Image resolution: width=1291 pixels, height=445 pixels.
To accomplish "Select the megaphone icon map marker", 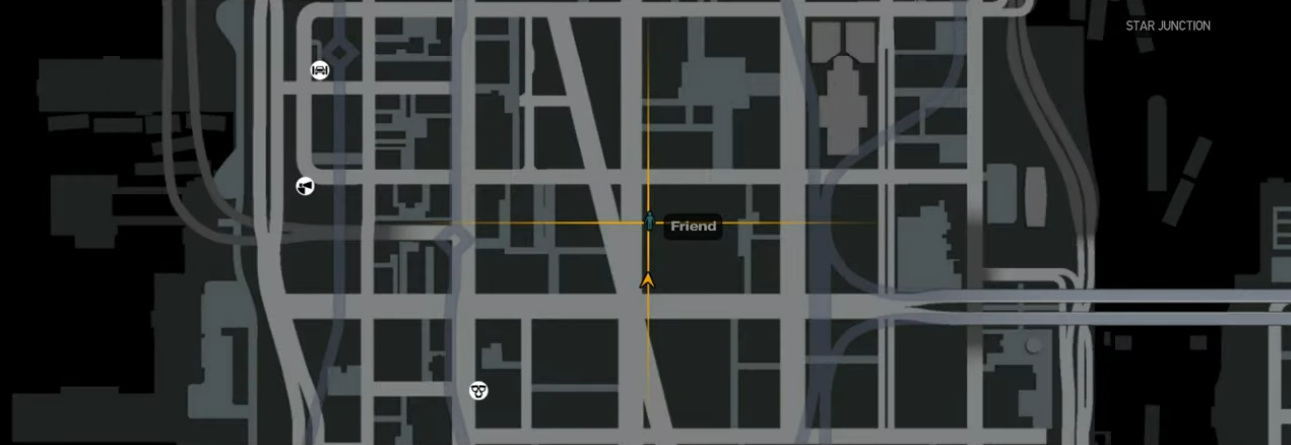I will 305,186.
